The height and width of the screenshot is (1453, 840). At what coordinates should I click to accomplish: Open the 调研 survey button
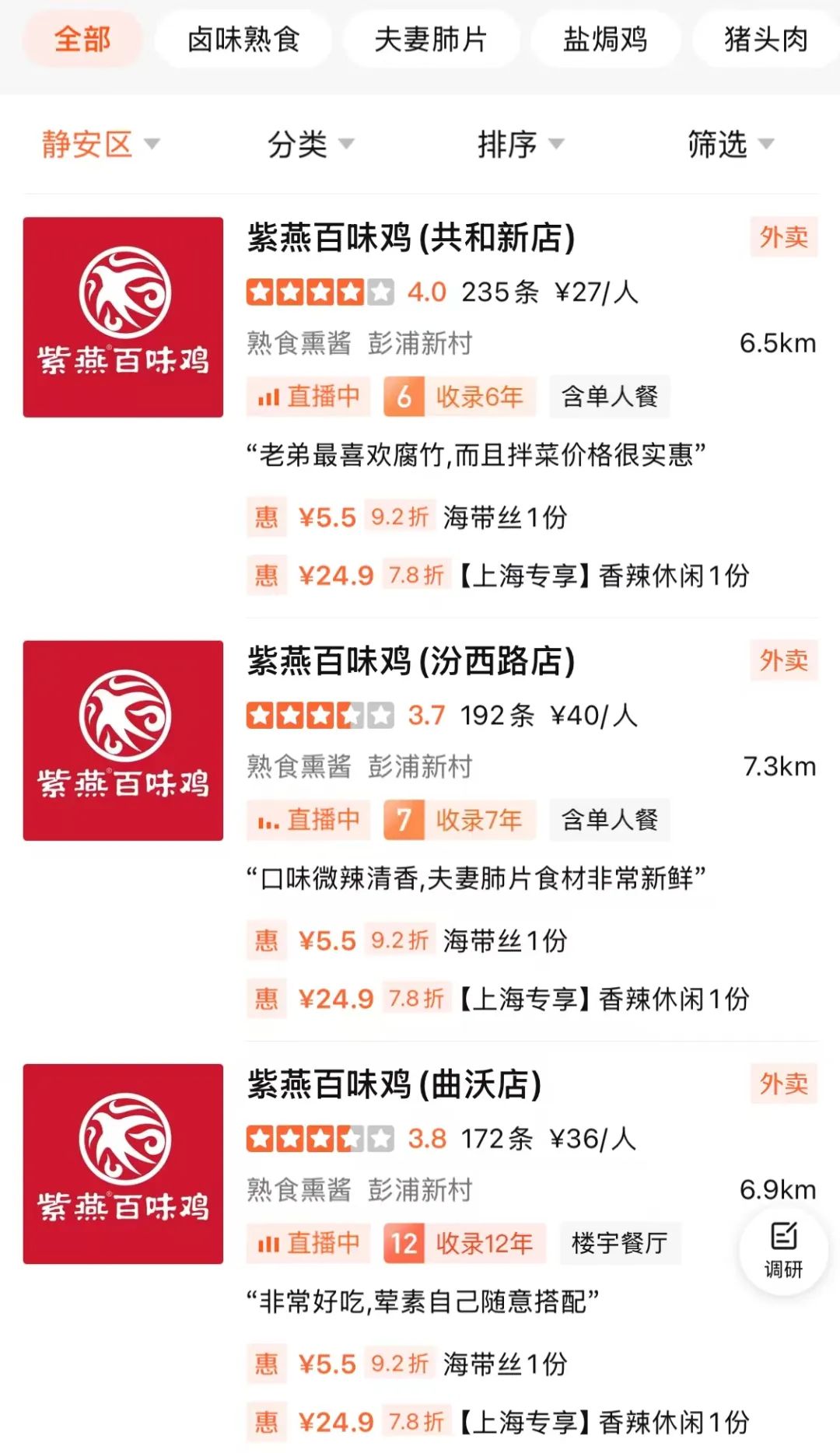(783, 1250)
